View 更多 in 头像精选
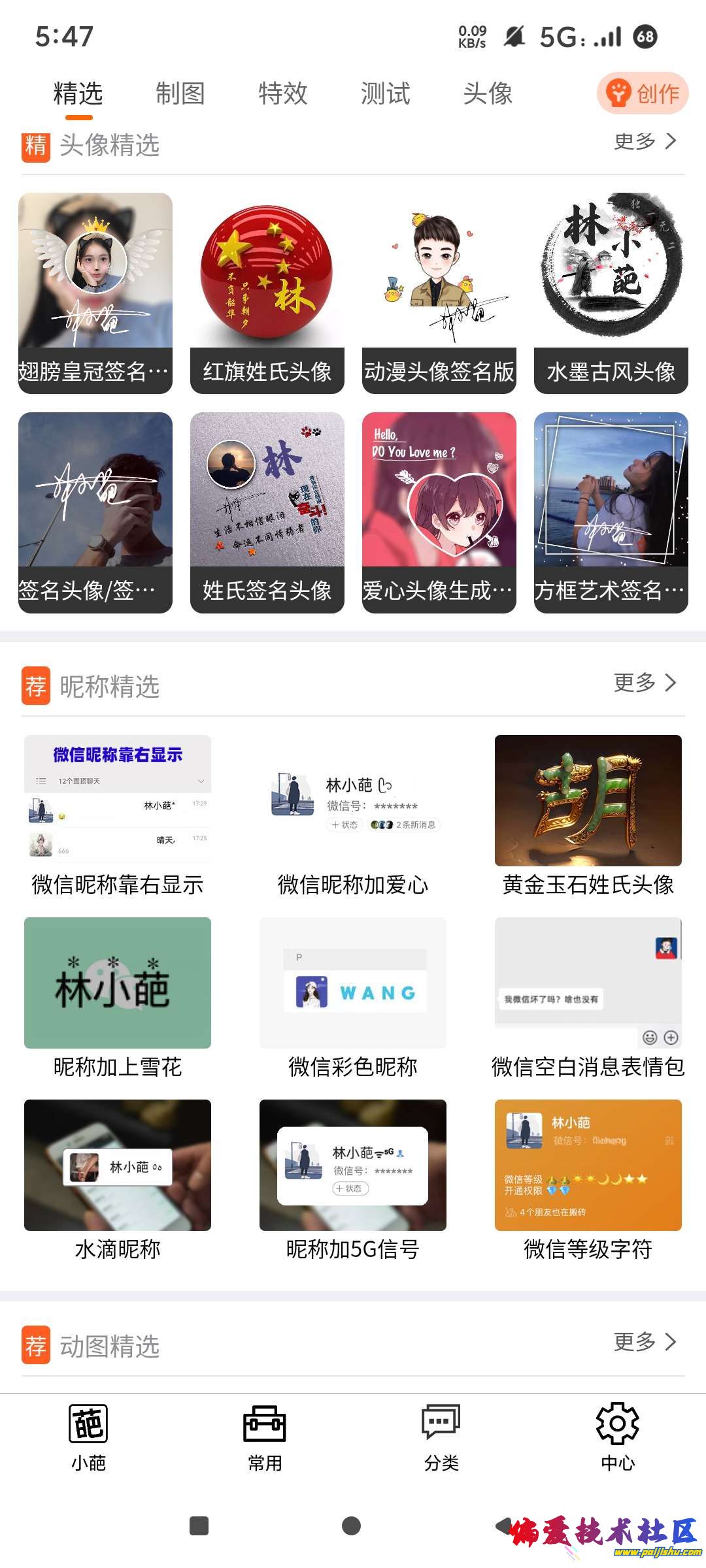 point(645,141)
